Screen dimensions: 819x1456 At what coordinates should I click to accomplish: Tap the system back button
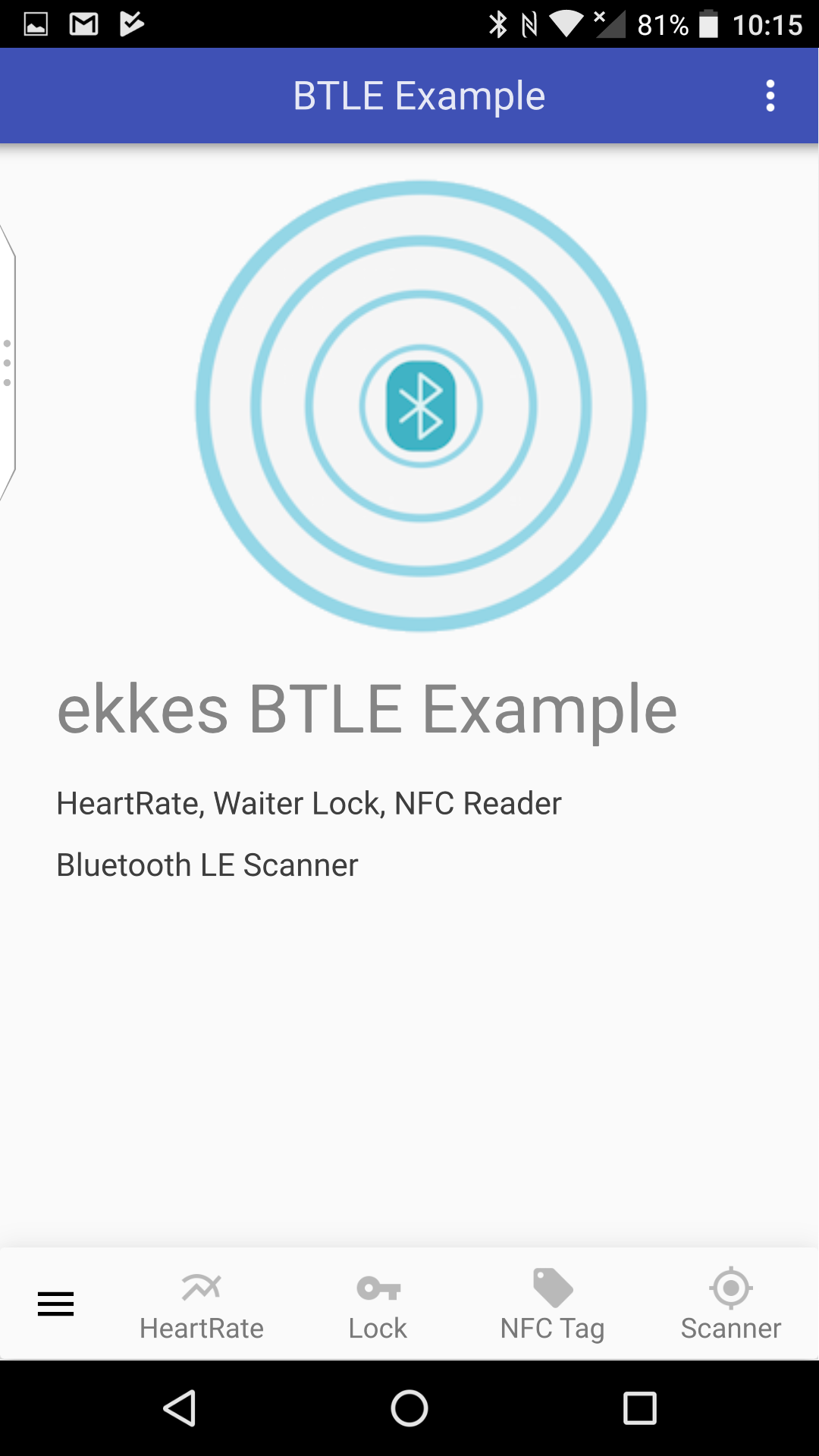point(180,1409)
